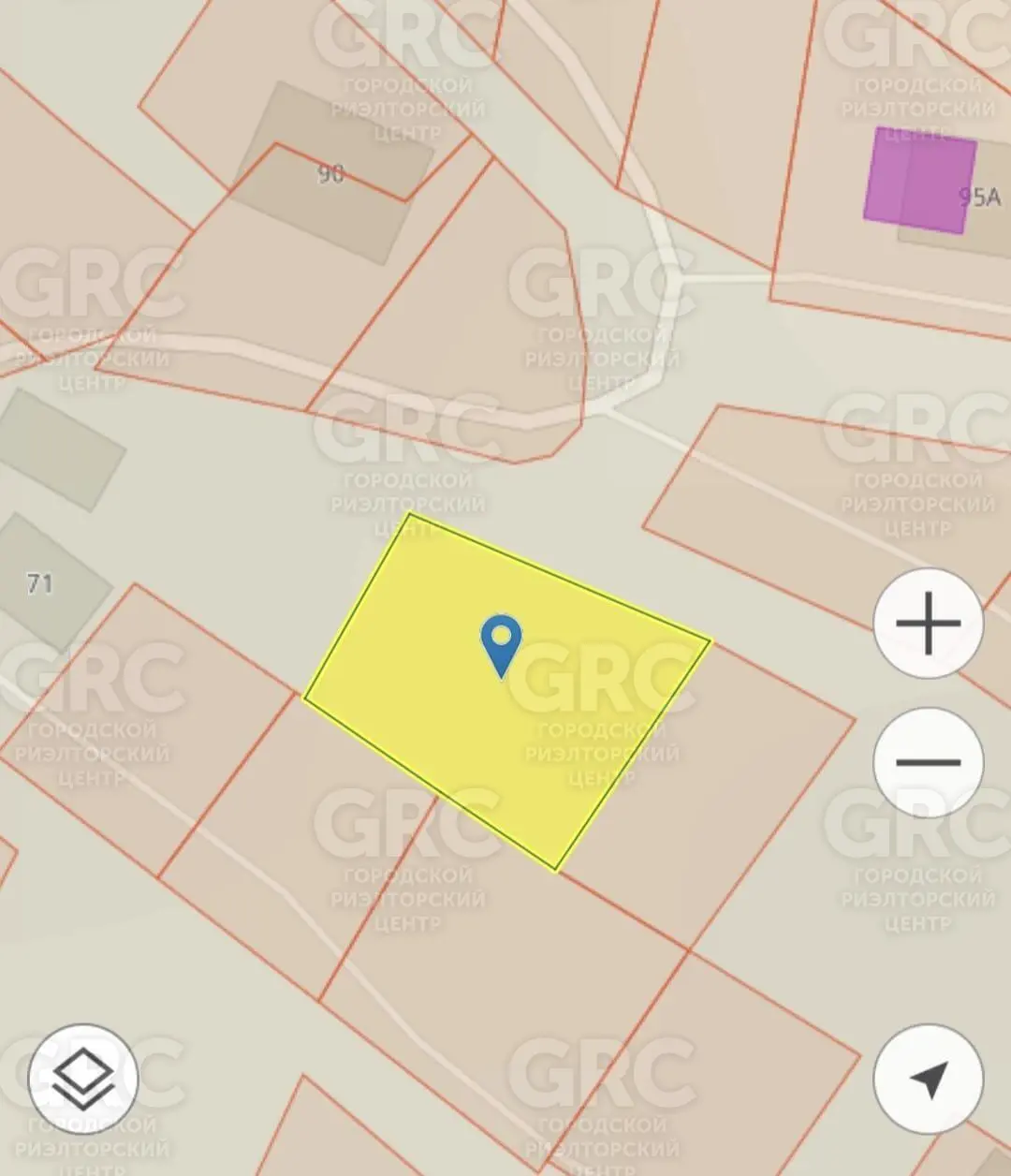Zoom out of the map
Screen dimensions: 1011x1176
coord(928,762)
